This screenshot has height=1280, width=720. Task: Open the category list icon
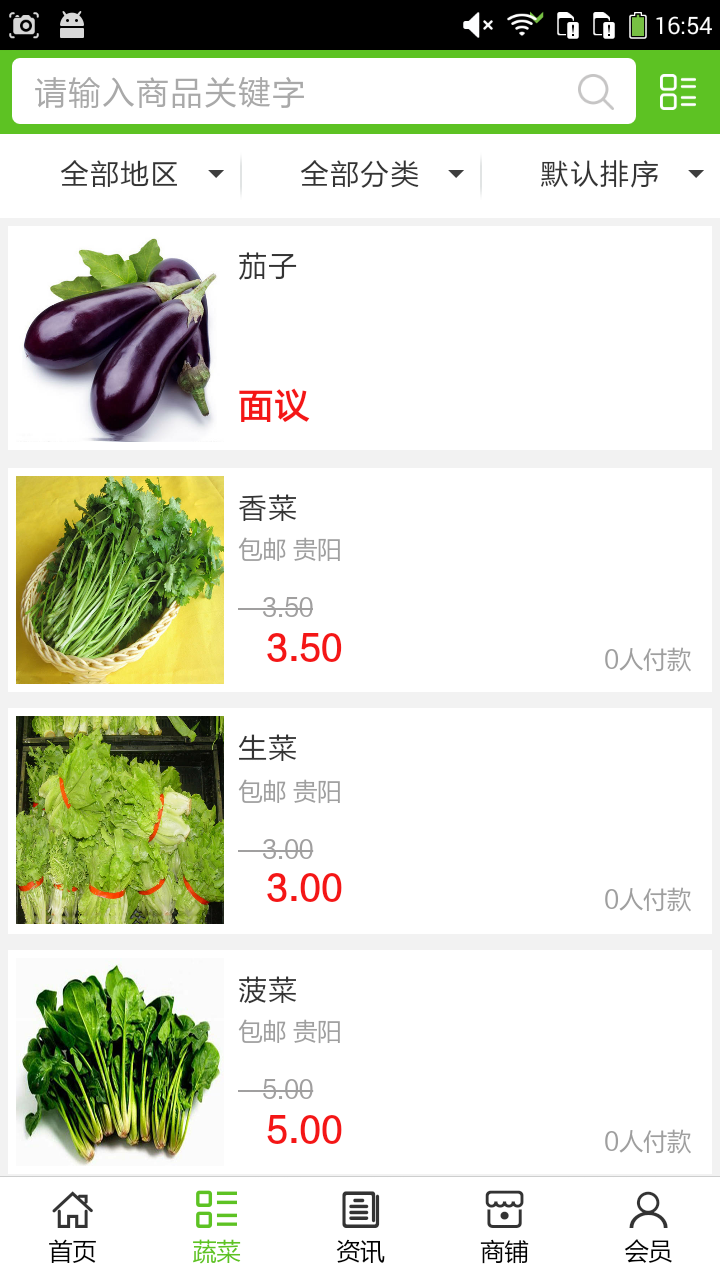[678, 92]
